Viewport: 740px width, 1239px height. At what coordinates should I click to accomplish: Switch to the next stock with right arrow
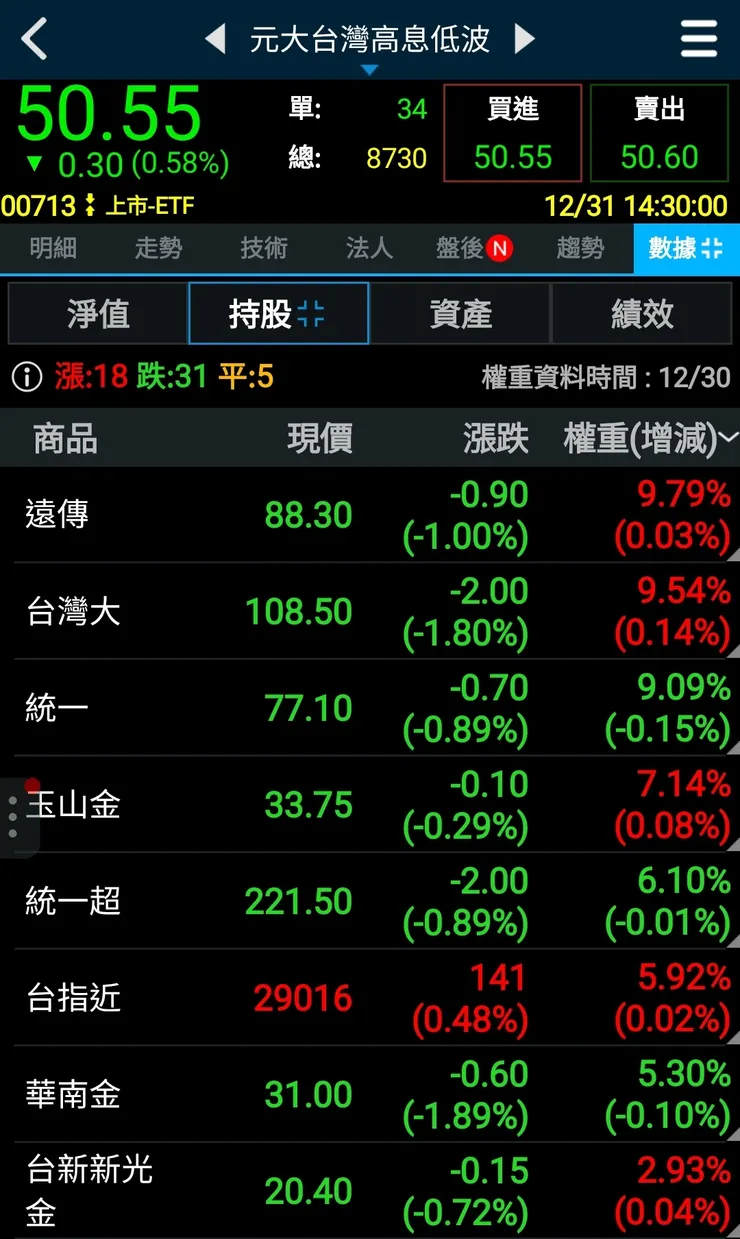click(523, 38)
